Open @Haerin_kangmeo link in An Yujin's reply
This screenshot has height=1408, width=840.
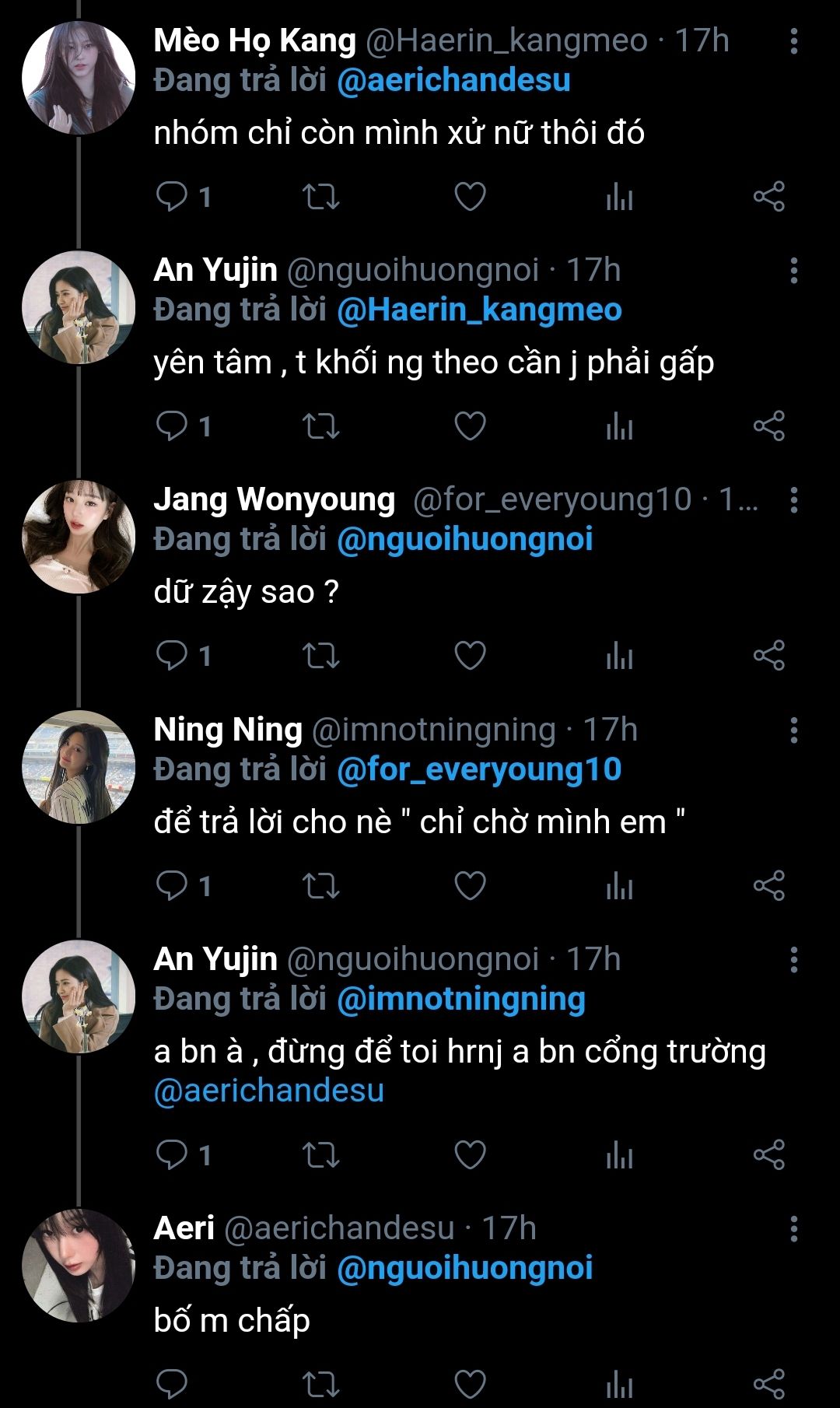coord(479,310)
